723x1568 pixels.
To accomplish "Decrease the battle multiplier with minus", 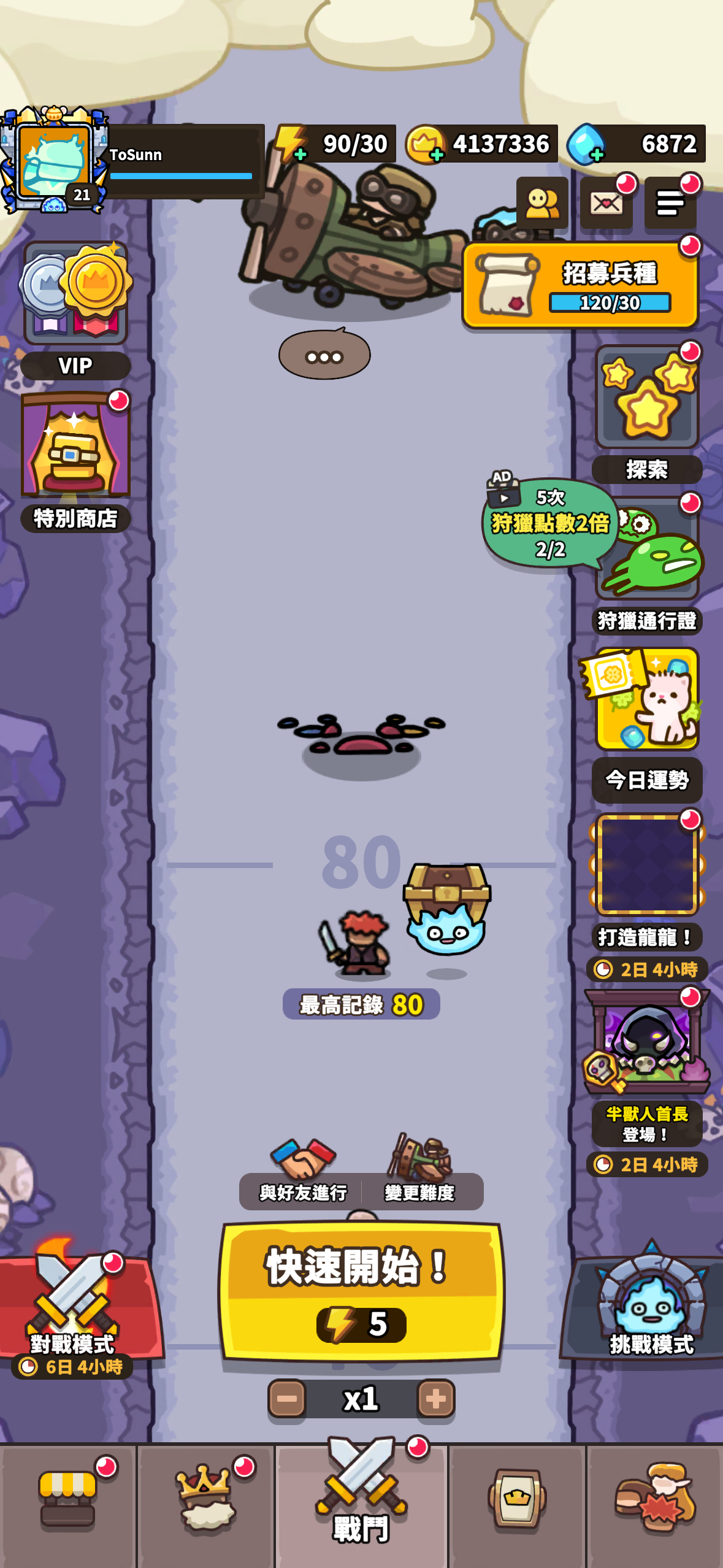I will click(x=286, y=1399).
